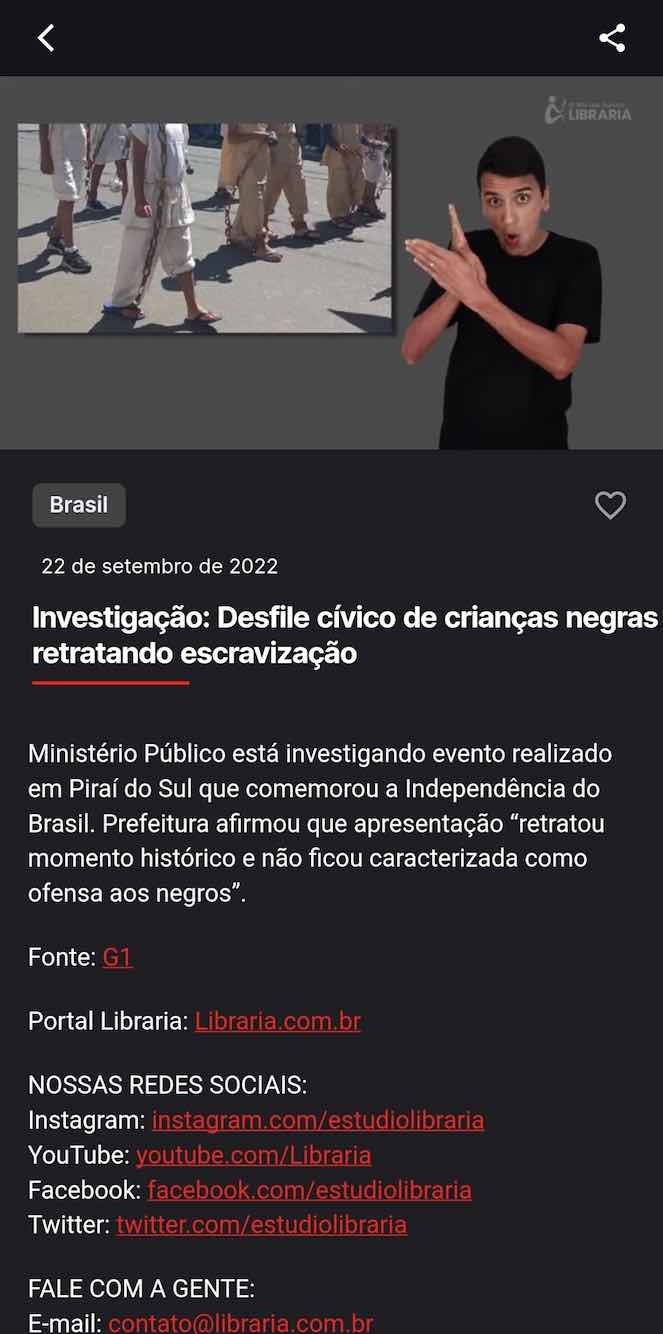The height and width of the screenshot is (1334, 663).
Task: Share this article
Action: tap(612, 38)
